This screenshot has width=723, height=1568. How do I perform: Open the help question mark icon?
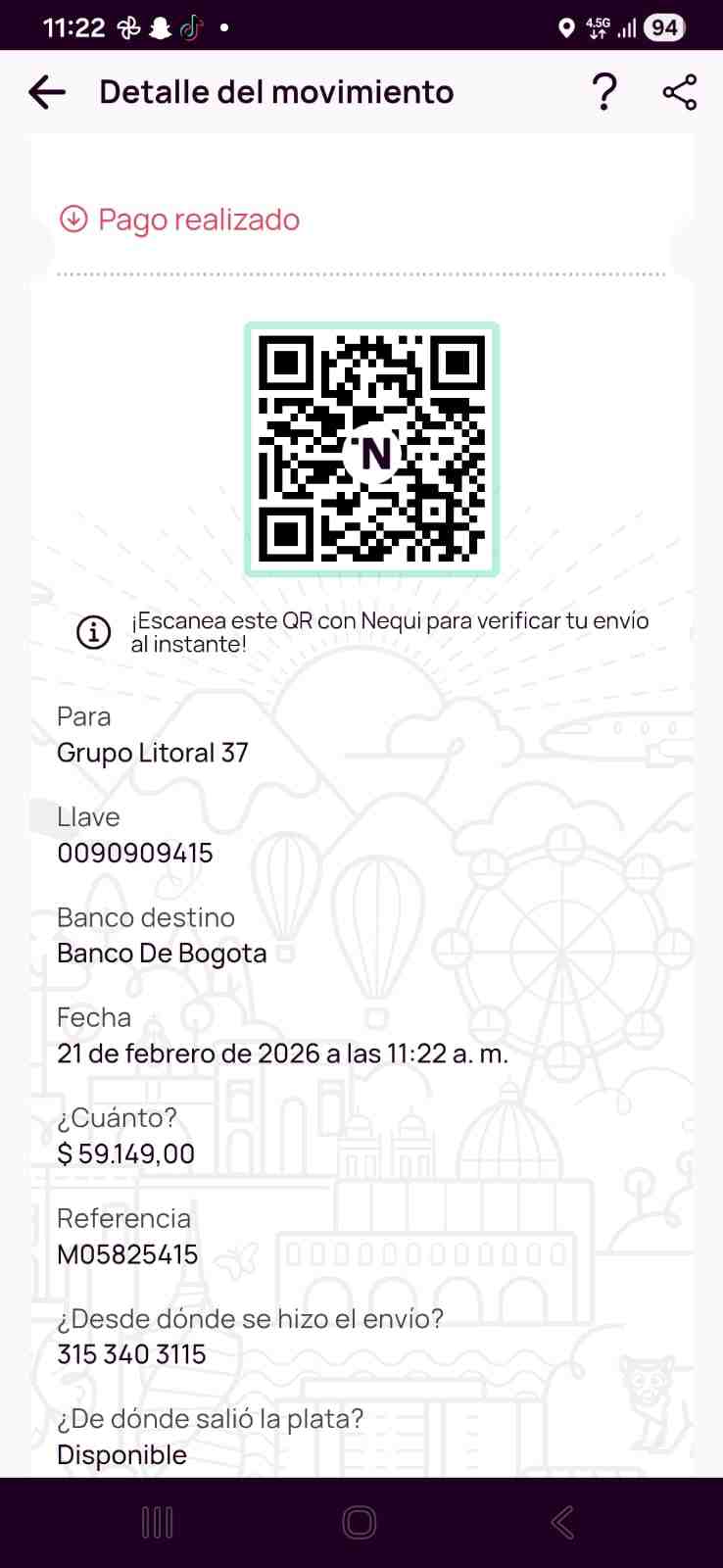tap(604, 92)
